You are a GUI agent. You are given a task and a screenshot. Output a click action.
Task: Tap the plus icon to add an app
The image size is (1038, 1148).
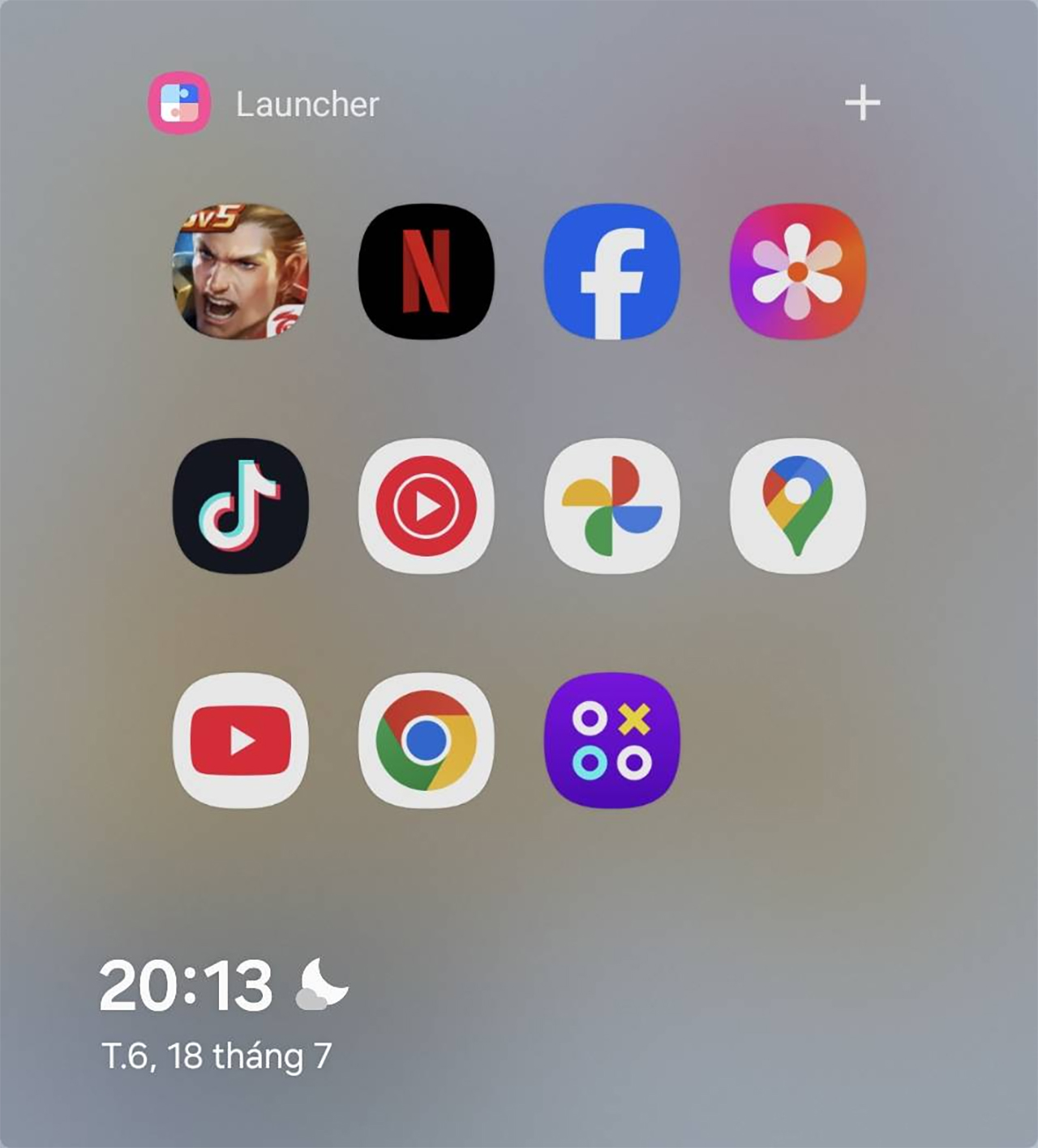coord(862,103)
